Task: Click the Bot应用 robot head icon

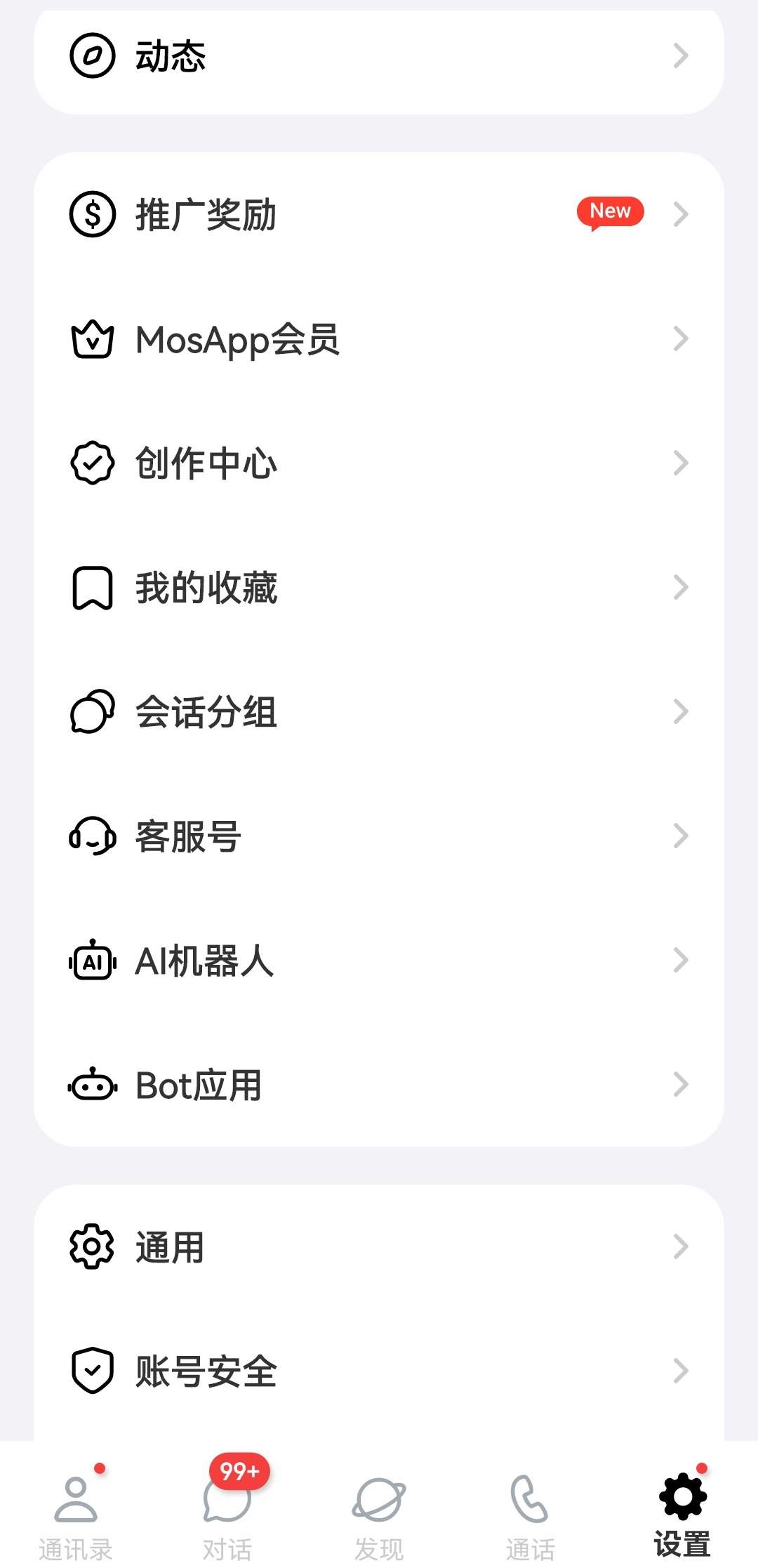Action: 92,1085
